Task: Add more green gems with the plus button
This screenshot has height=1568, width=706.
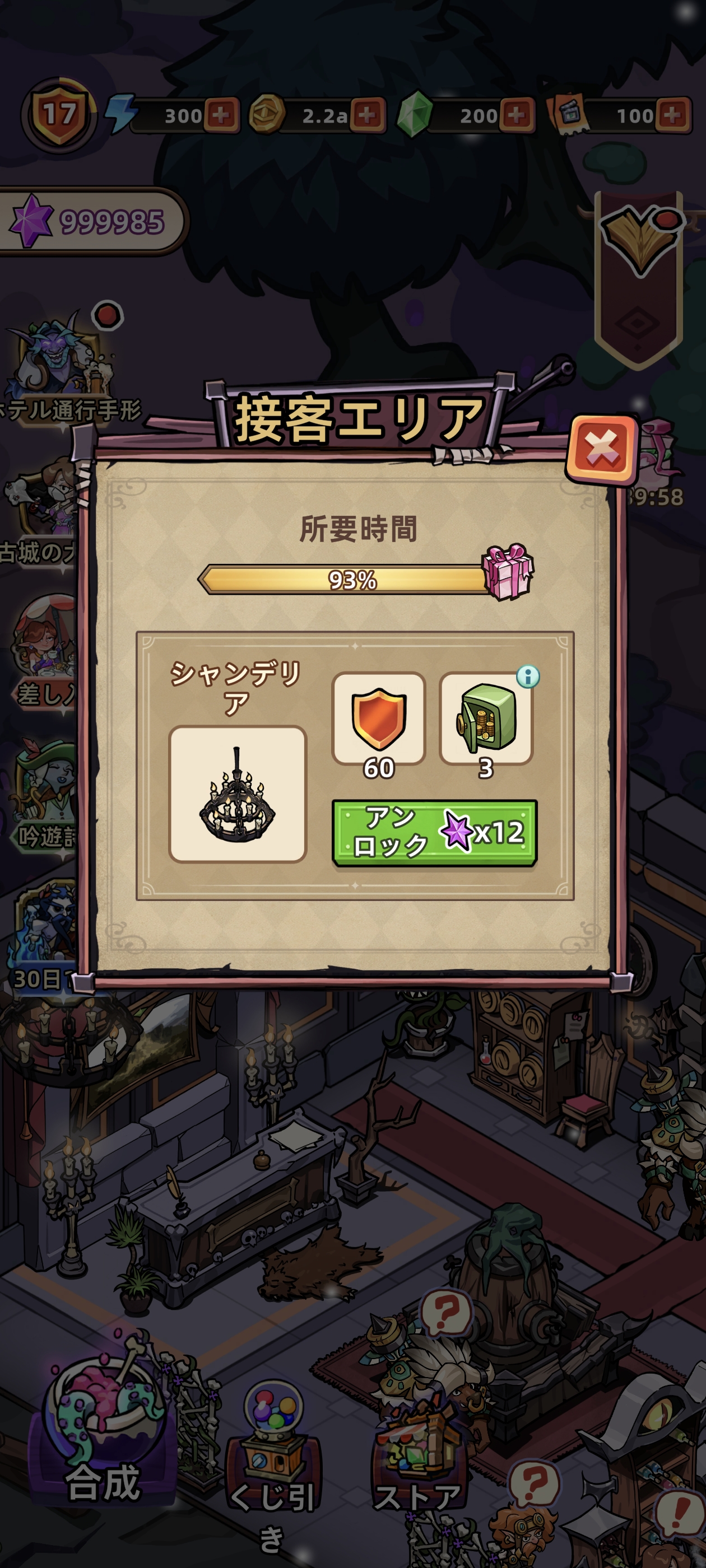Action: point(516,115)
